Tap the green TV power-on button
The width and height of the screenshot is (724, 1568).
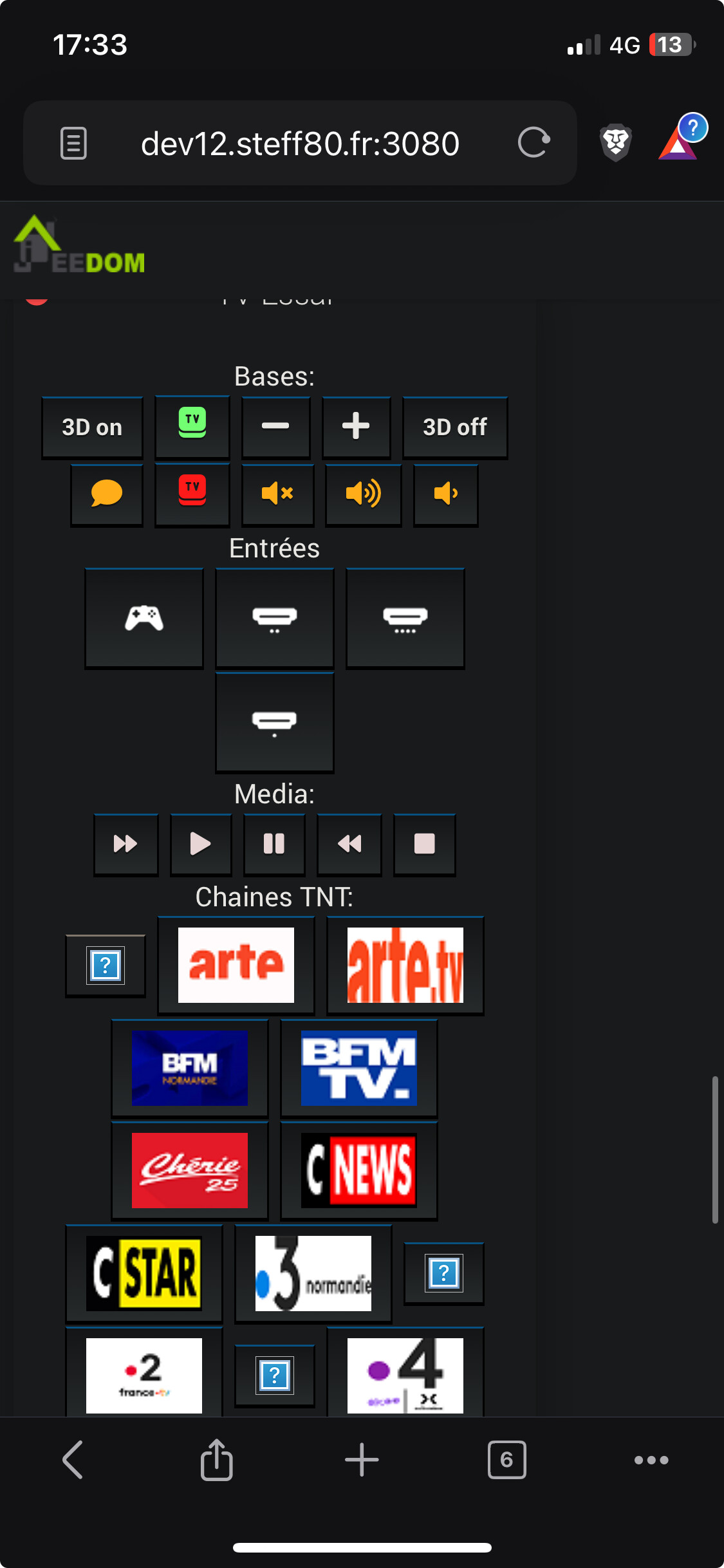click(192, 425)
